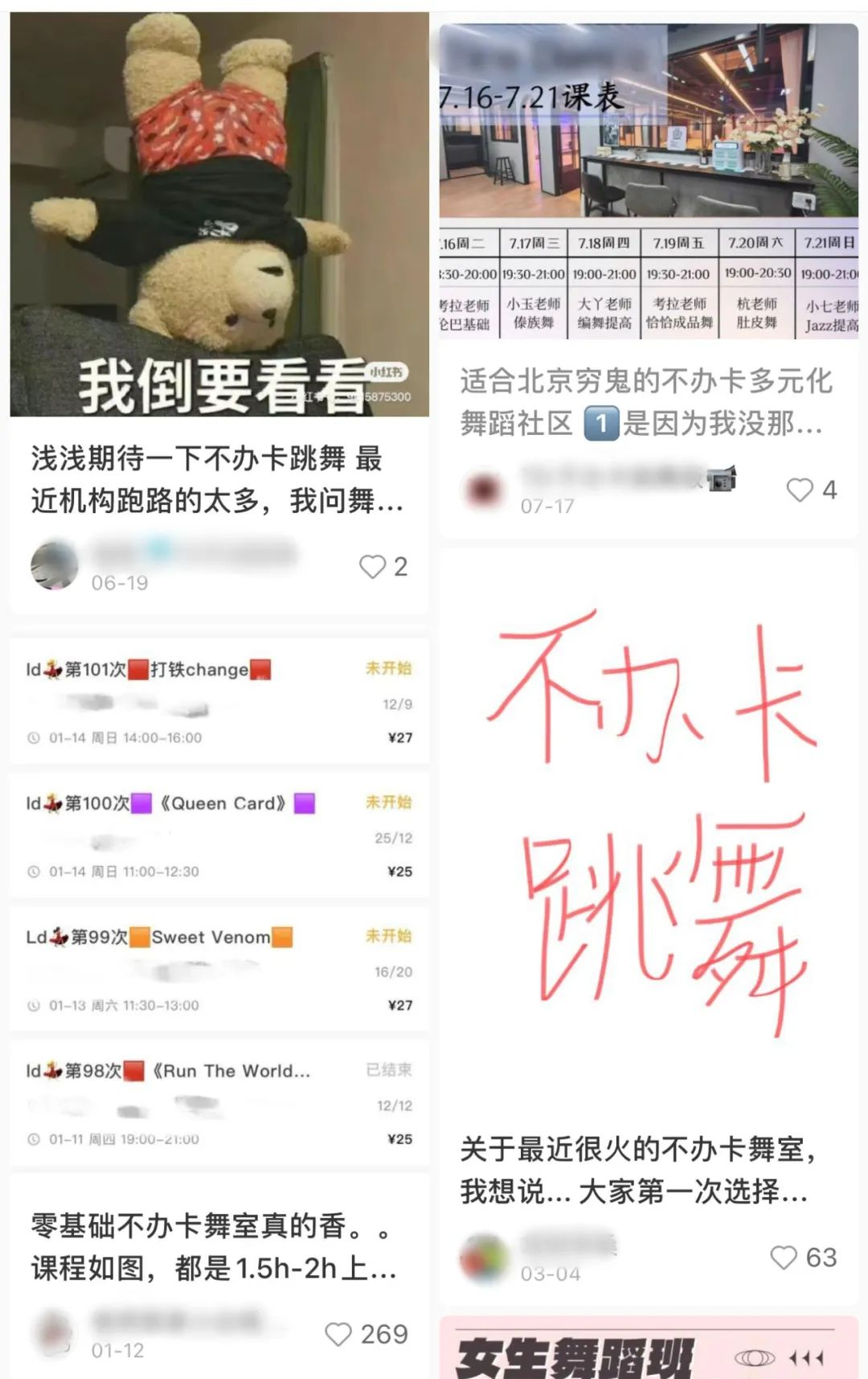Open the 7.16-7.21课表 schedule post
This screenshot has height=1379, width=868.
648,181
